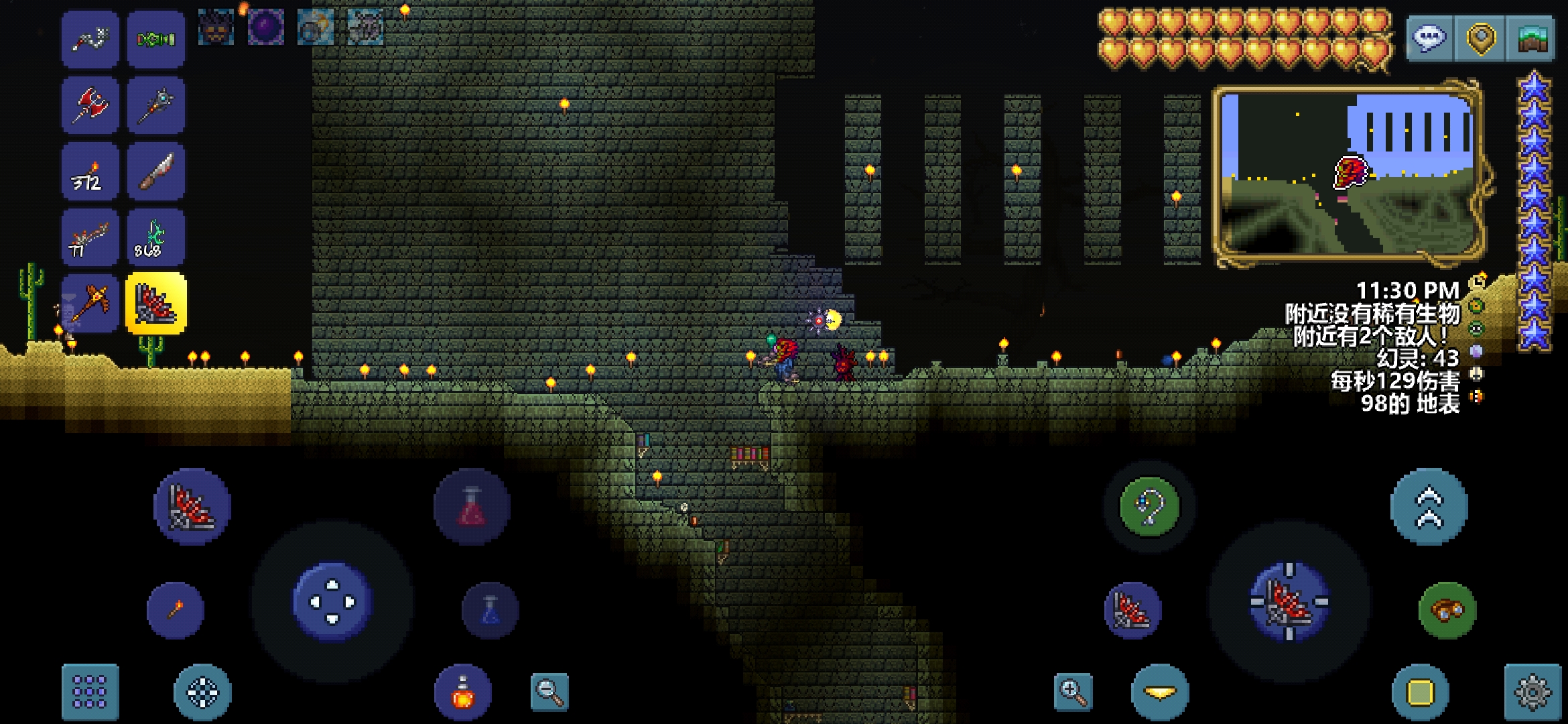Screen dimensions: 1568x724
Task: Open the world map view
Action: coord(1531,38)
